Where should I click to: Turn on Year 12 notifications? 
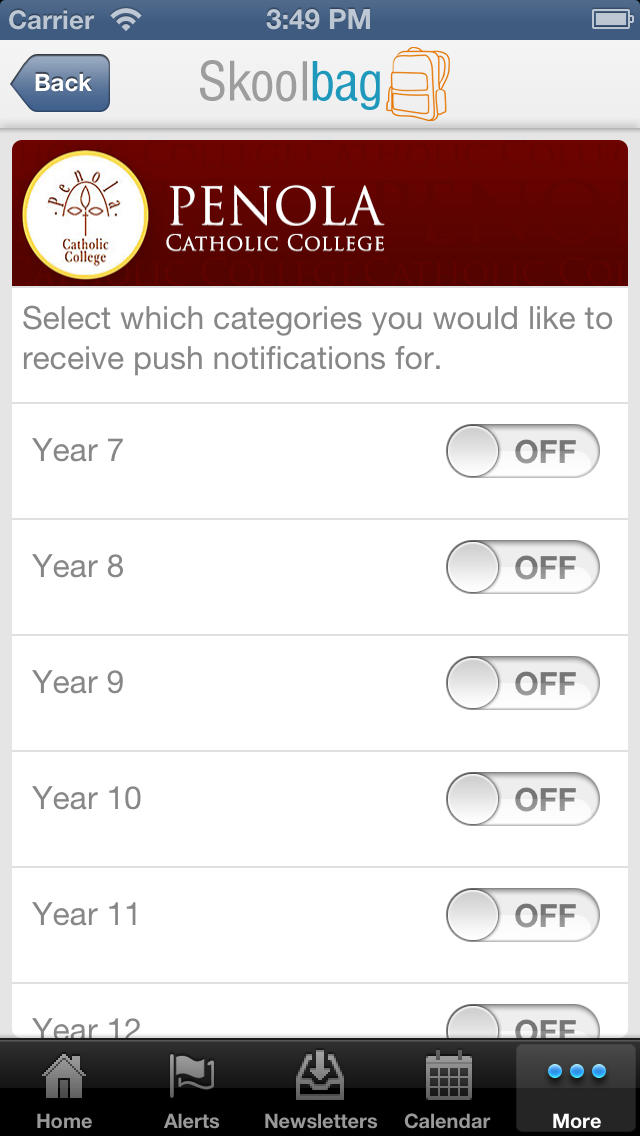(x=523, y=1021)
